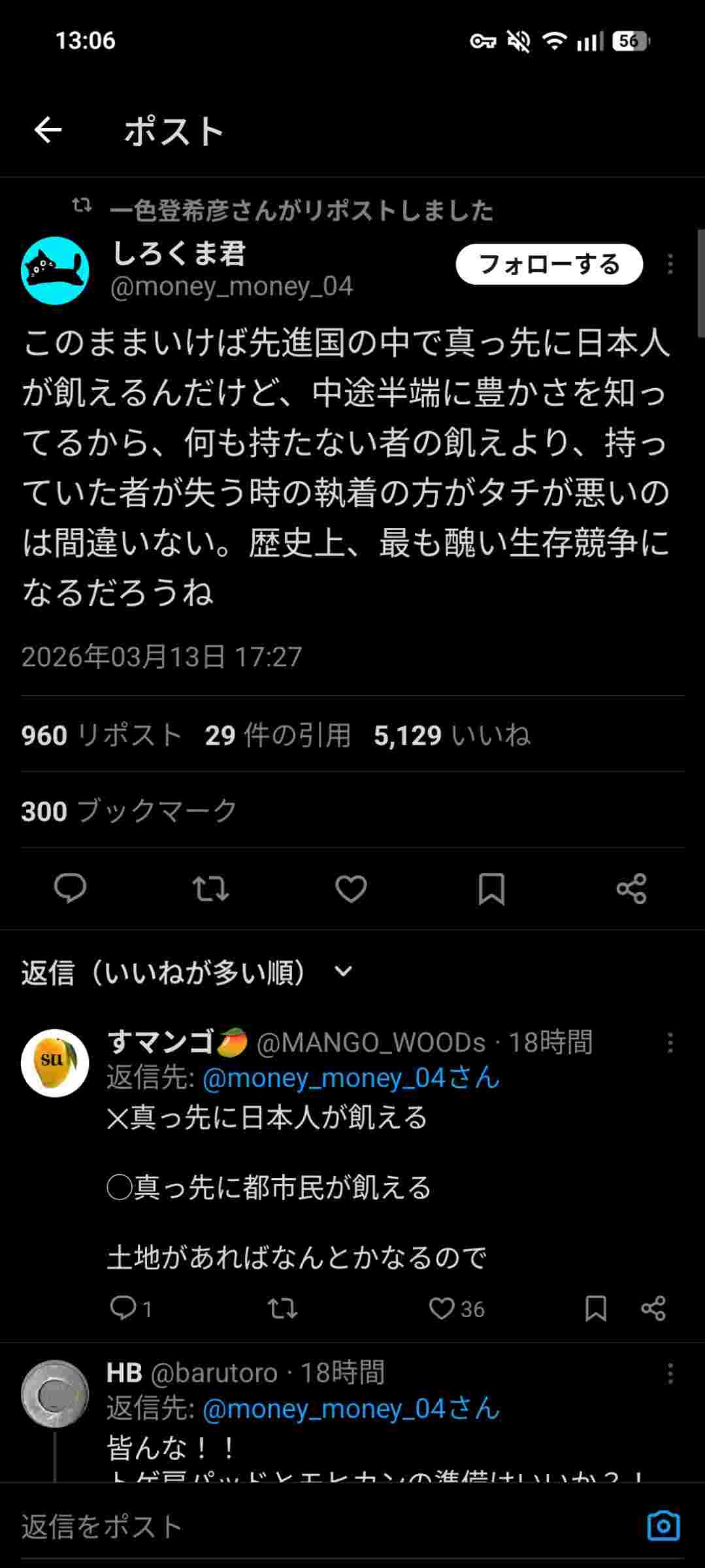Open overflow menu on しろくま君's post
The height and width of the screenshot is (1568, 705).
point(670,265)
